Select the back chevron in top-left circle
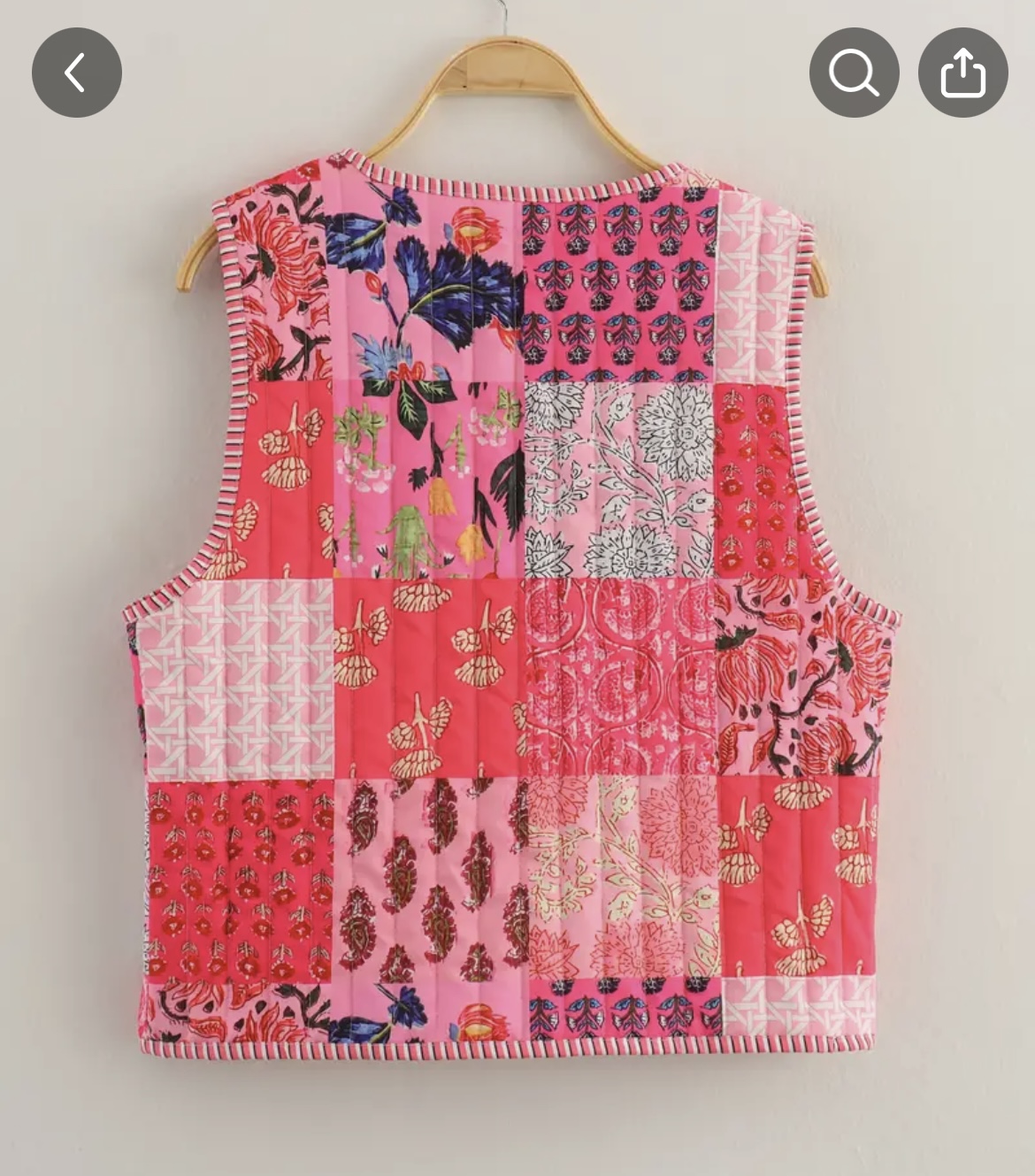The height and width of the screenshot is (1176, 1035). pyautogui.click(x=76, y=72)
